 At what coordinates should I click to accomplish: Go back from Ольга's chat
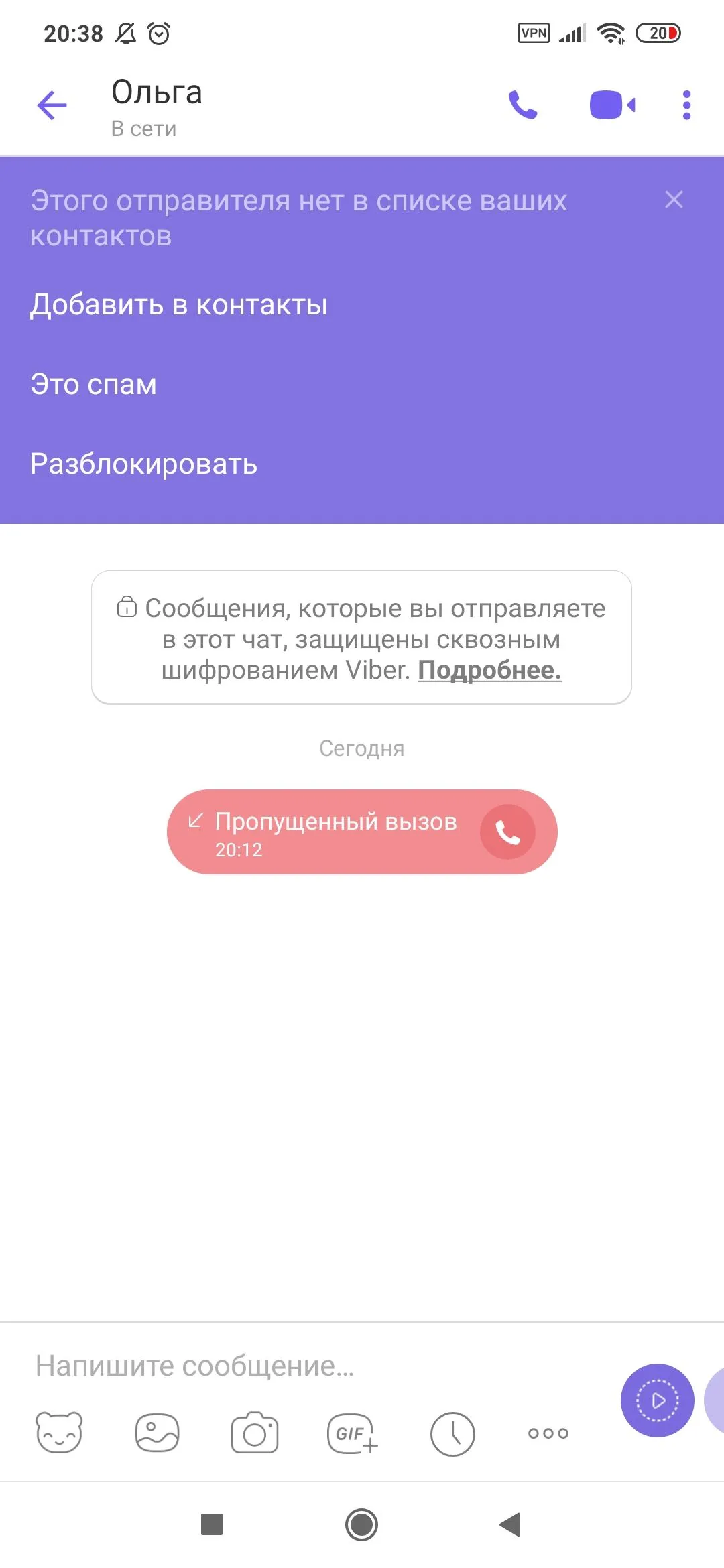(x=52, y=105)
